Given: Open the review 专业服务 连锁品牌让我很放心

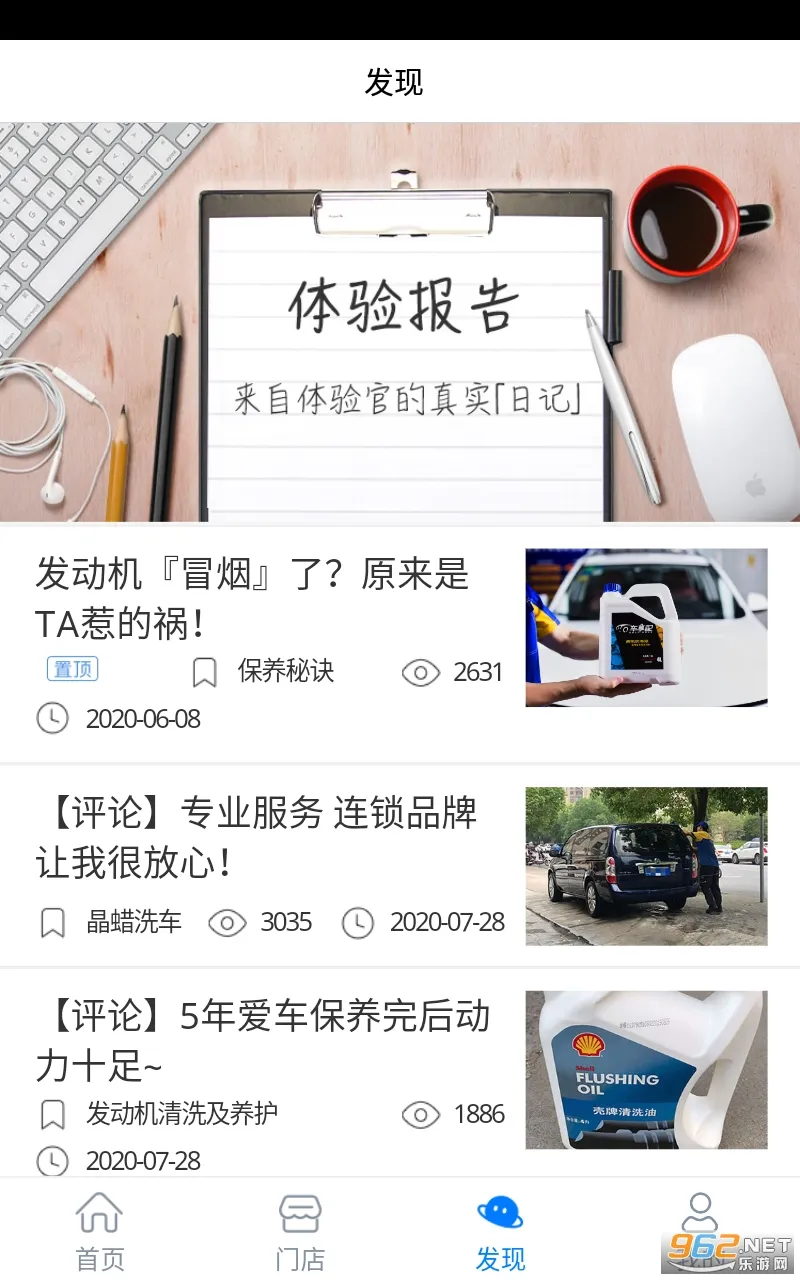Looking at the screenshot, I should [257, 838].
